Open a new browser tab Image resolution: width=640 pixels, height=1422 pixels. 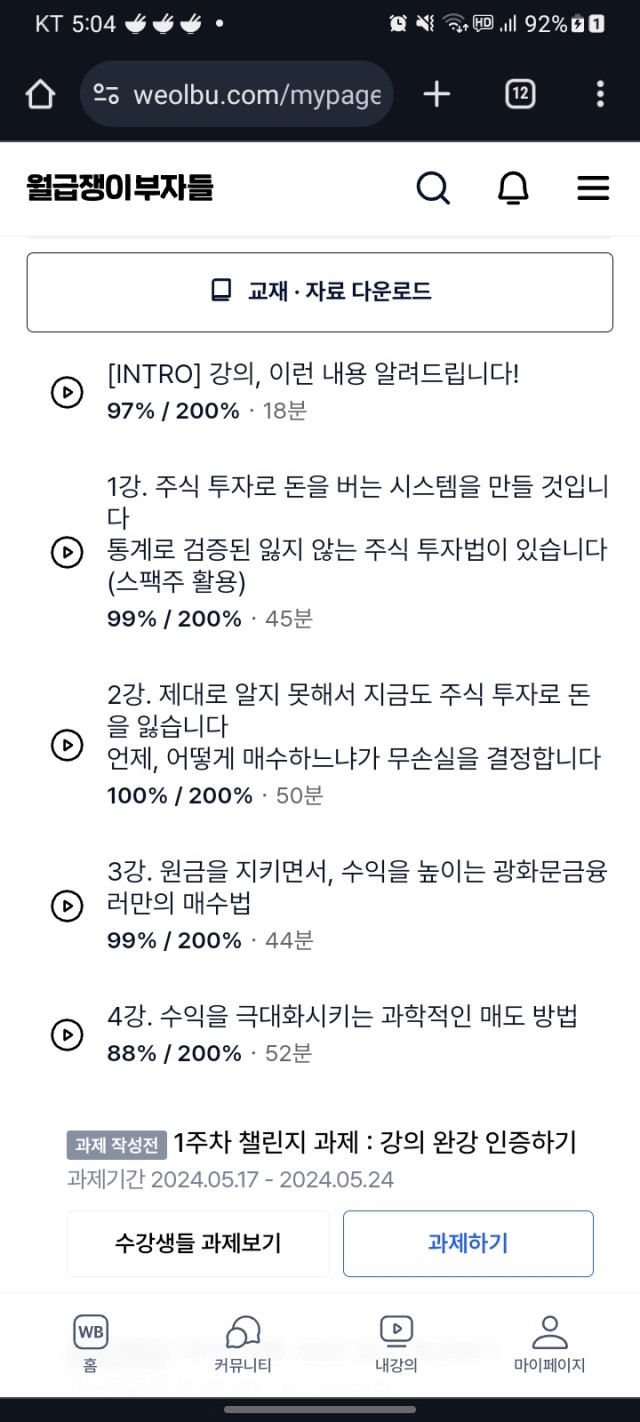[437, 95]
